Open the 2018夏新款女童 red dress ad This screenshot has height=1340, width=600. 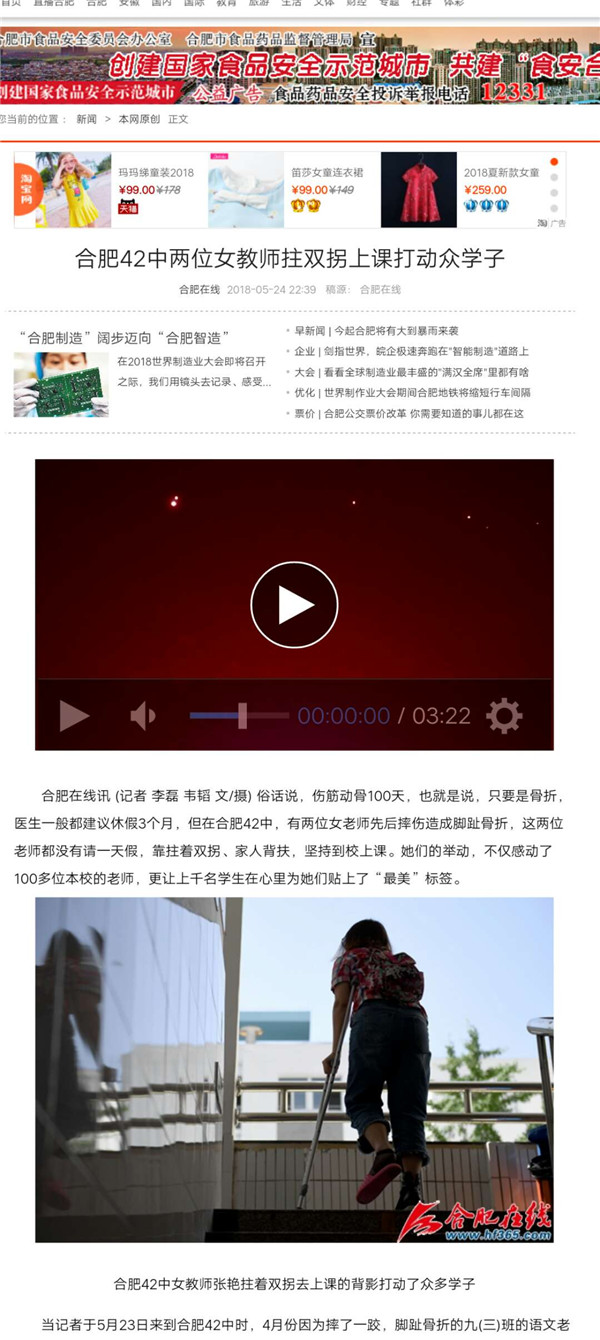(500, 173)
